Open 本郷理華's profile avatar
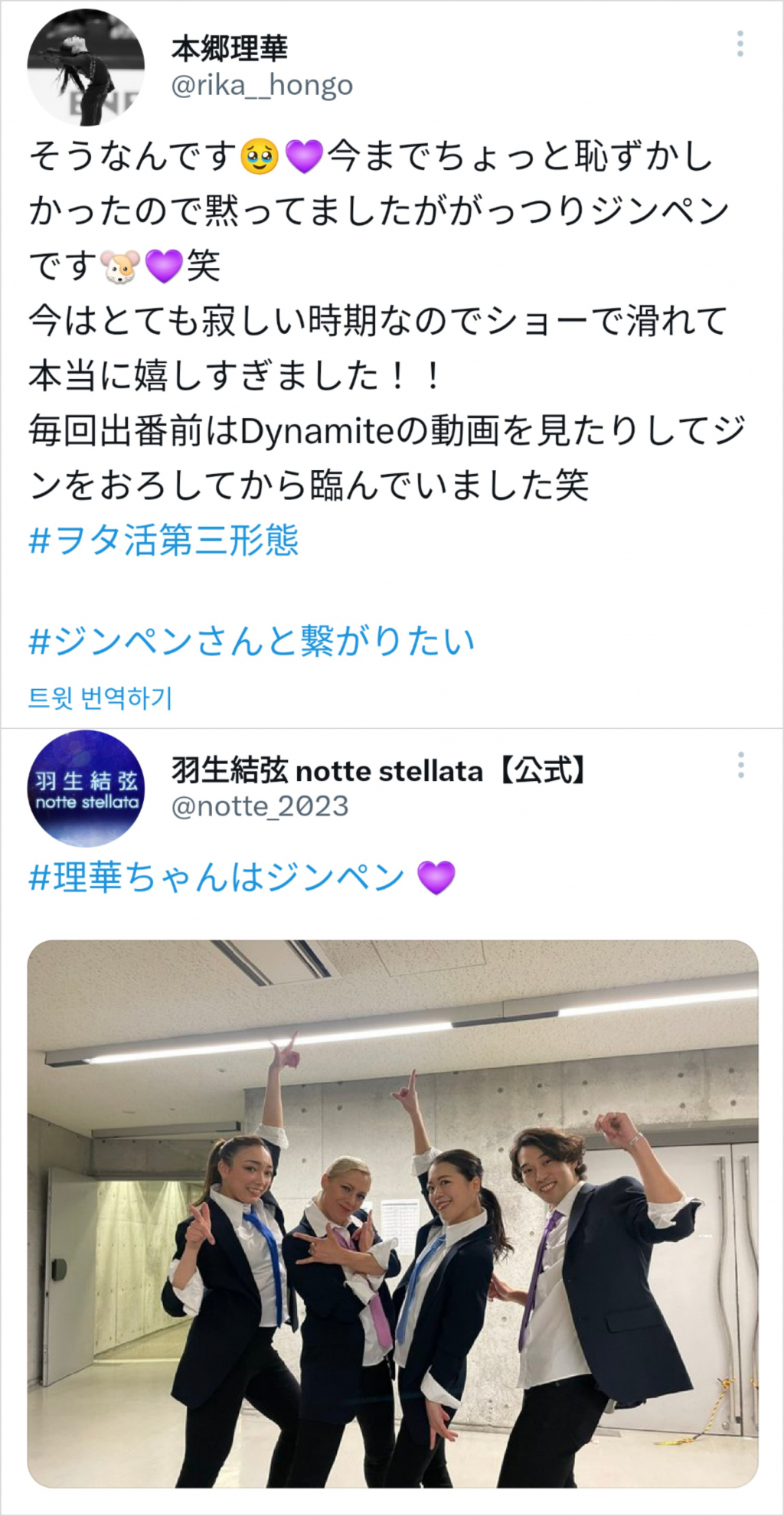The height and width of the screenshot is (1516, 784). 86,67
